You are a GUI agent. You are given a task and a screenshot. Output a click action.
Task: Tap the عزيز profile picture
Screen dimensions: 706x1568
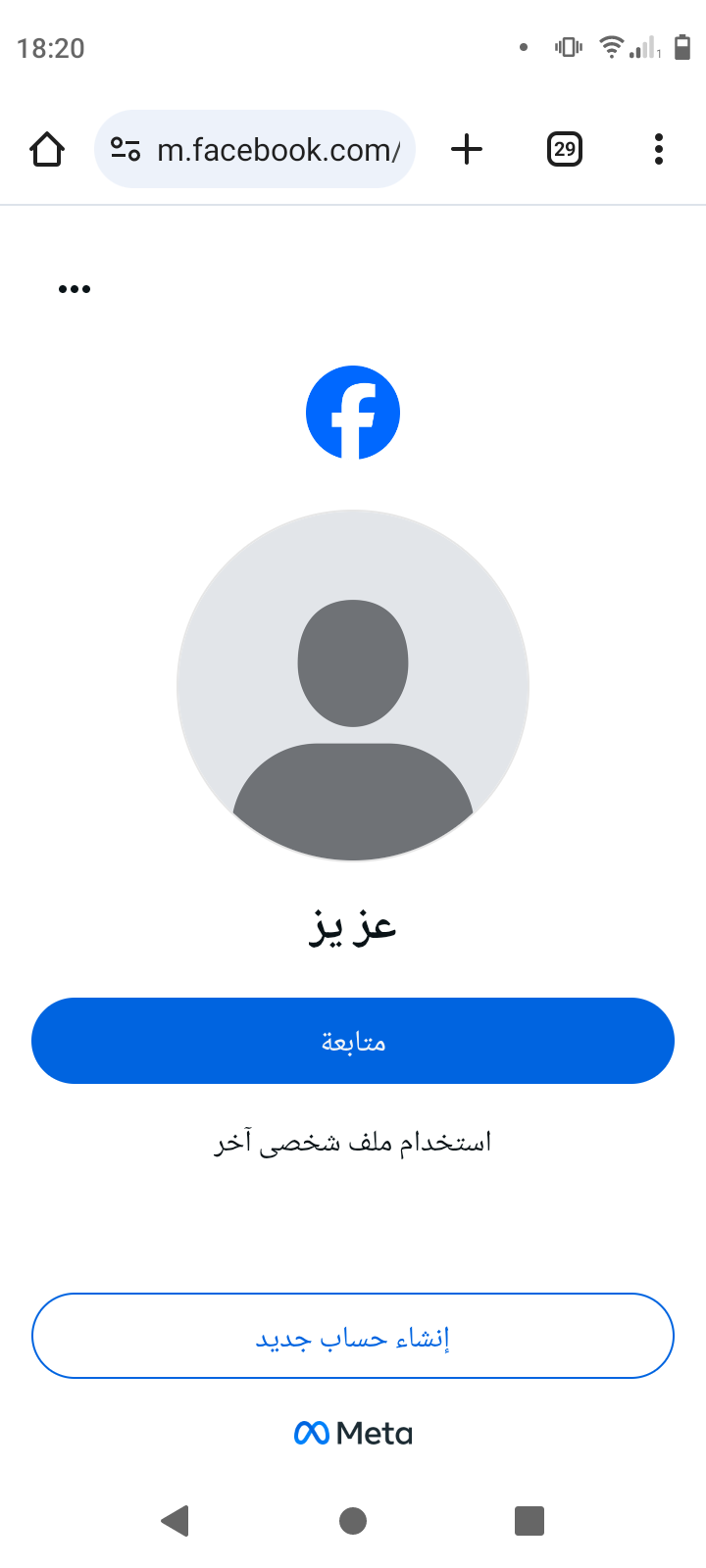353,686
